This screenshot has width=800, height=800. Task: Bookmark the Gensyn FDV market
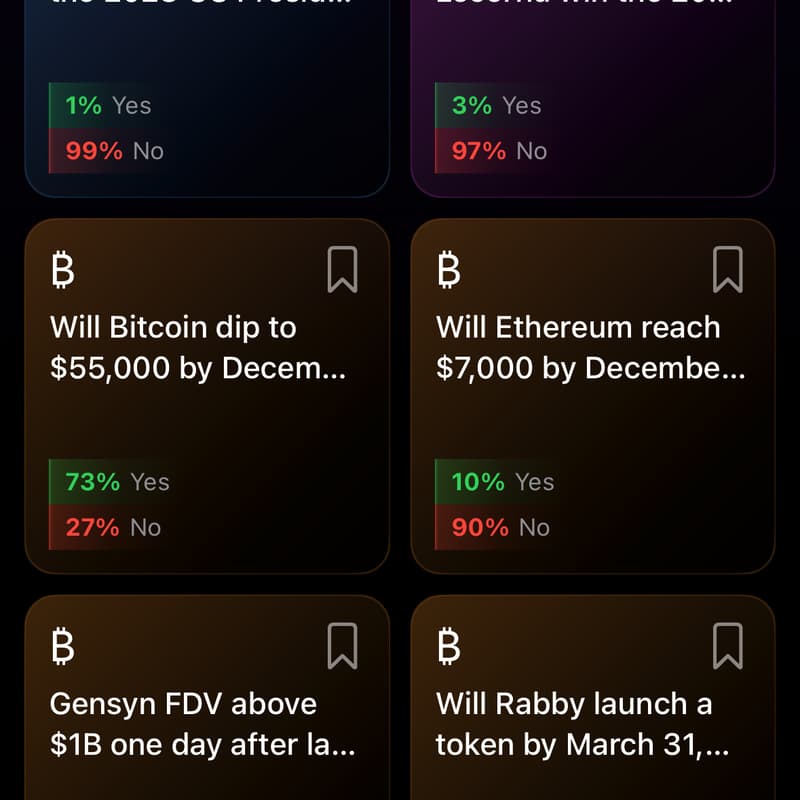pyautogui.click(x=342, y=646)
